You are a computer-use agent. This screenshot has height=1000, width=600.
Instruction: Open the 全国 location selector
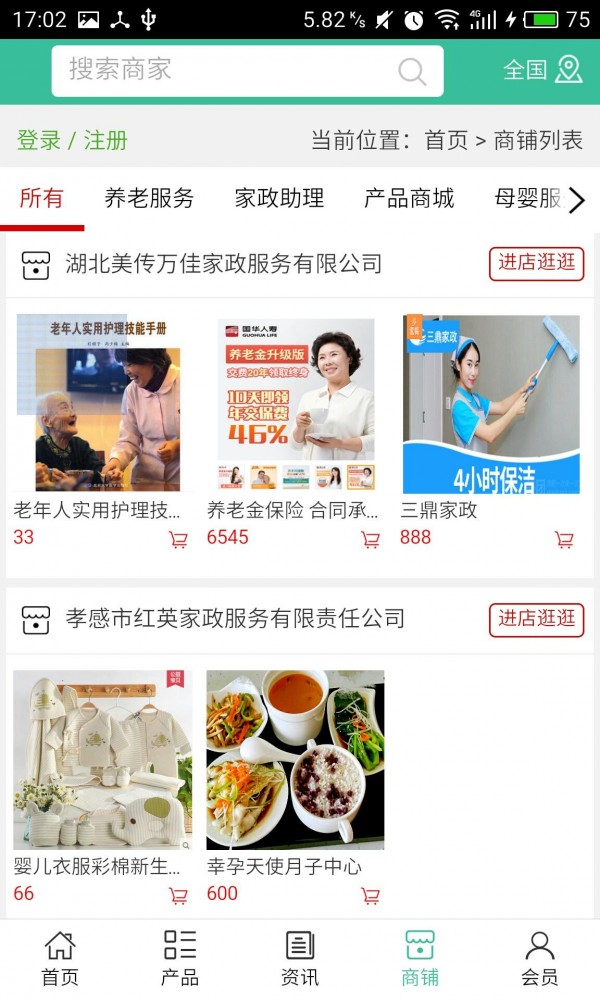coord(542,69)
